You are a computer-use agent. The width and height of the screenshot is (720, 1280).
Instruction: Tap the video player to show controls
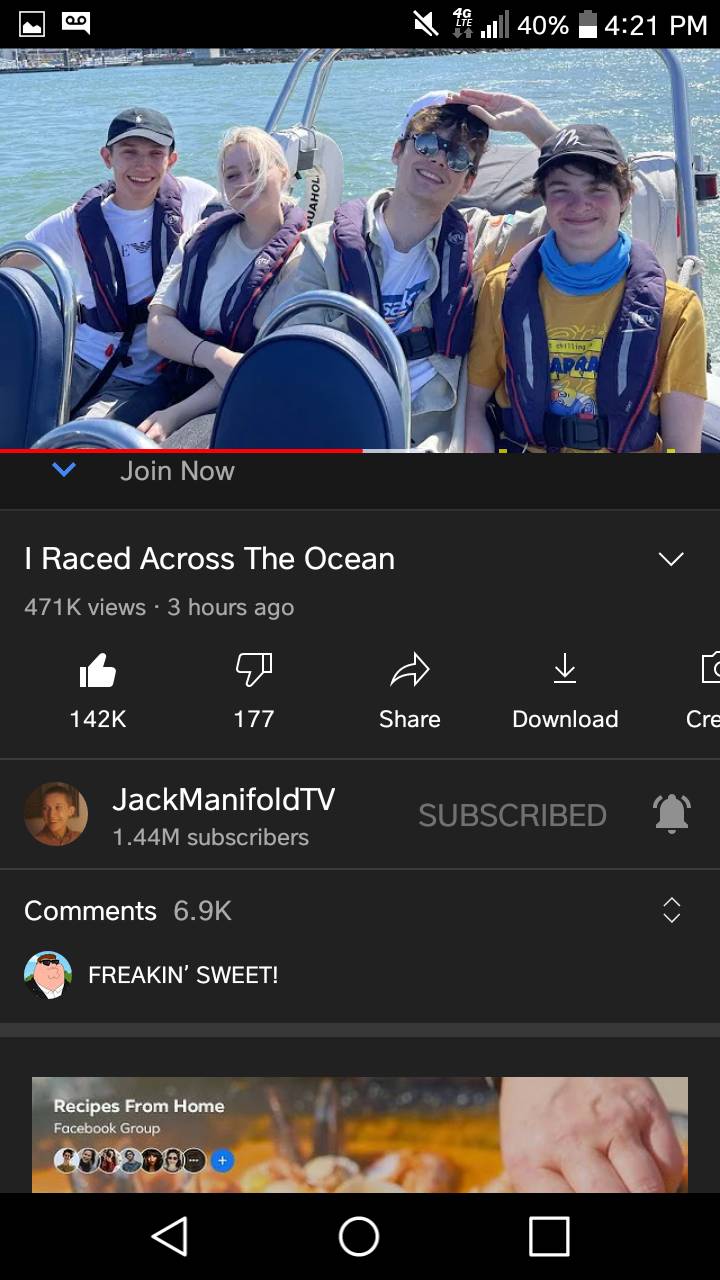[360, 250]
